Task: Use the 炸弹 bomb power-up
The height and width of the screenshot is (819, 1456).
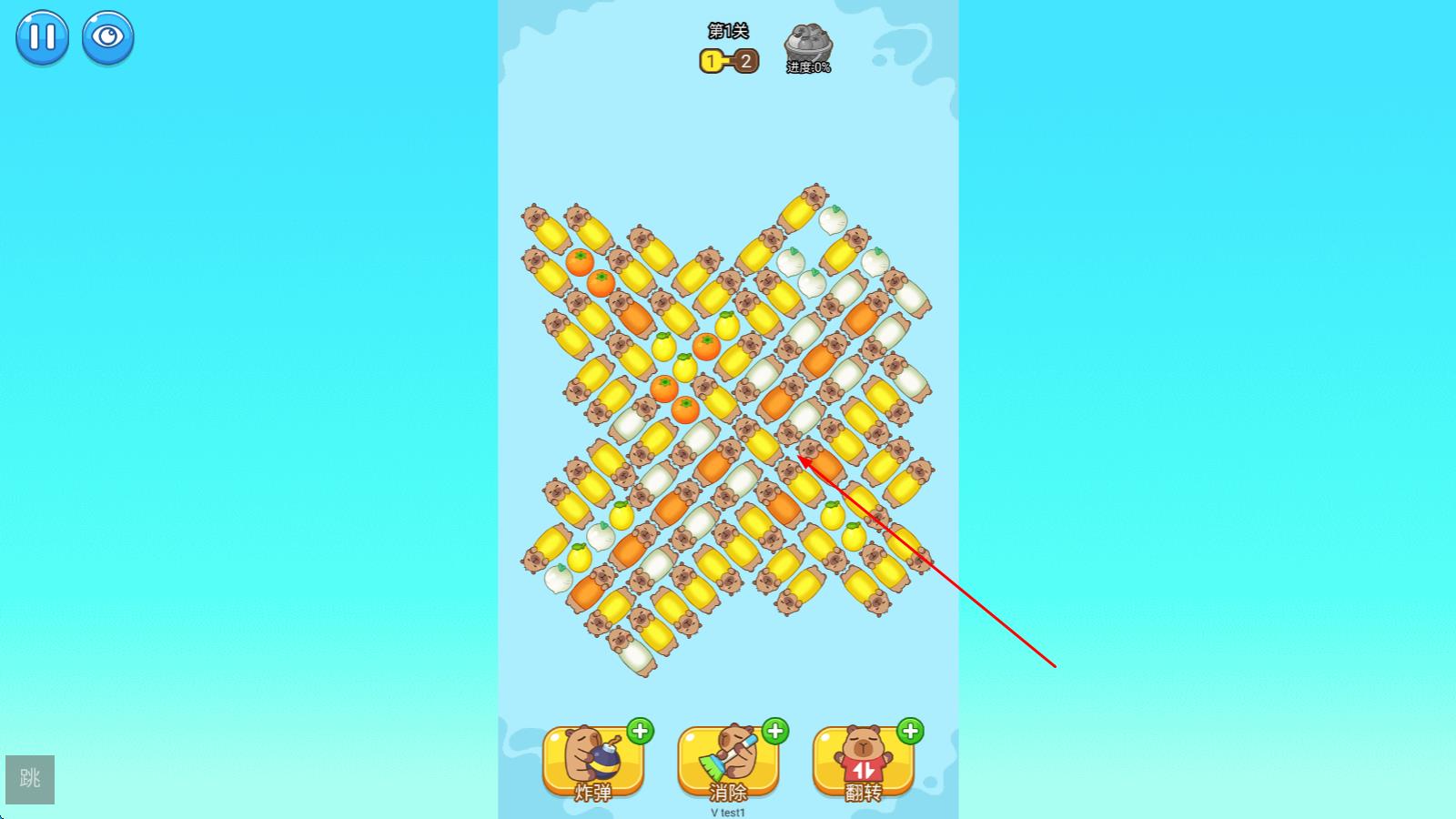Action: coord(593,762)
